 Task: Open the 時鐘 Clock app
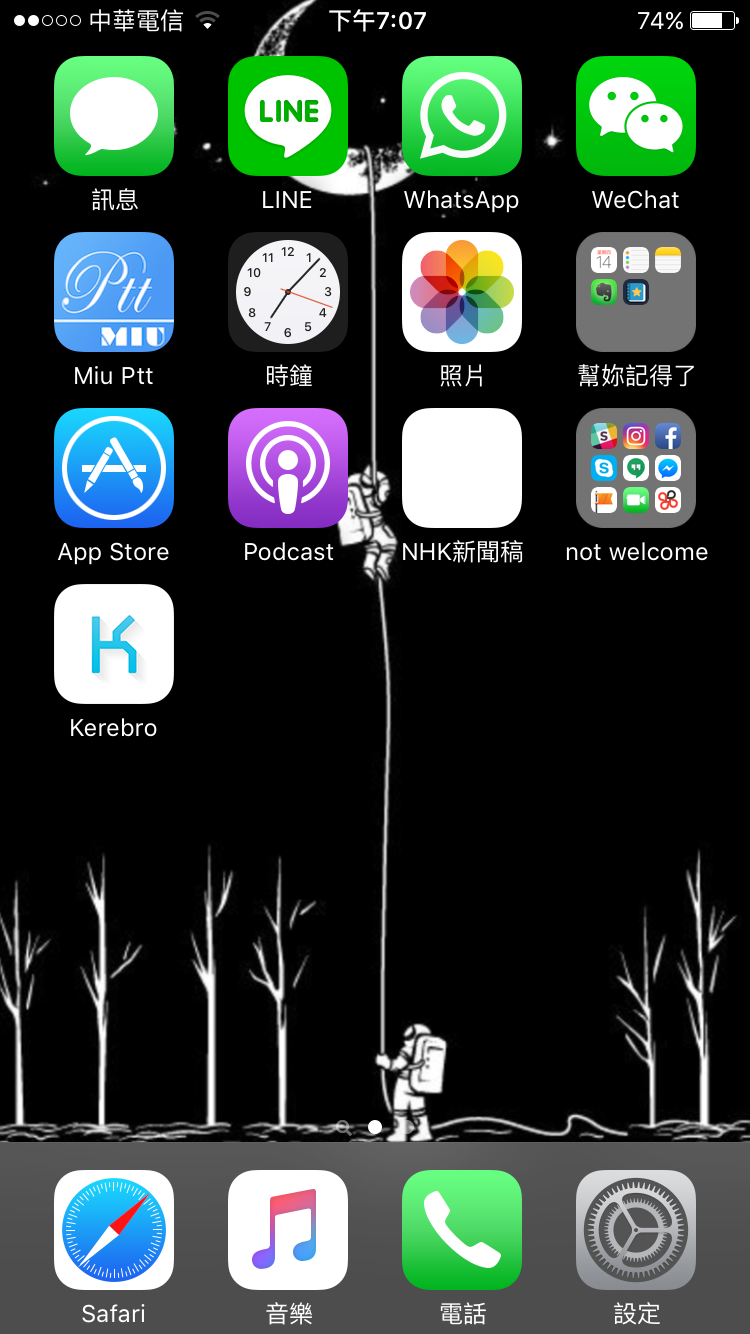pyautogui.click(x=288, y=292)
